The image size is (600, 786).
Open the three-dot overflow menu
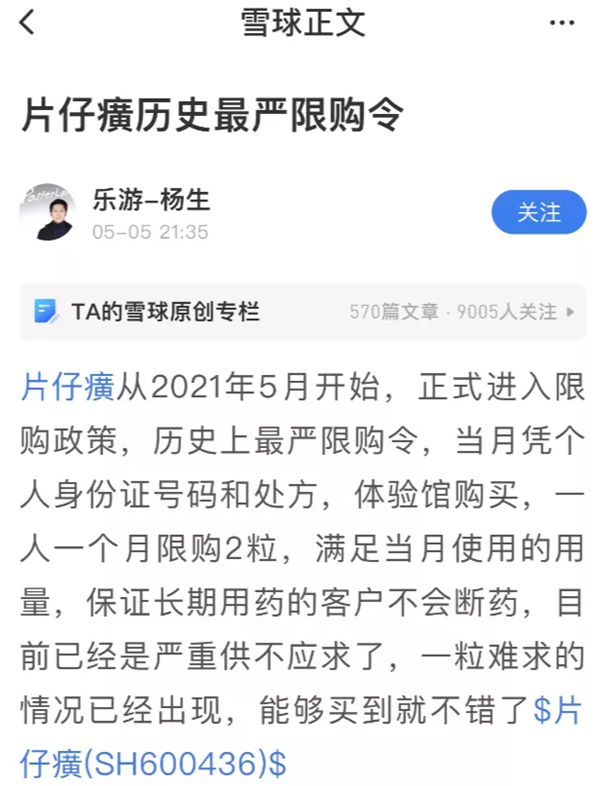(563, 22)
